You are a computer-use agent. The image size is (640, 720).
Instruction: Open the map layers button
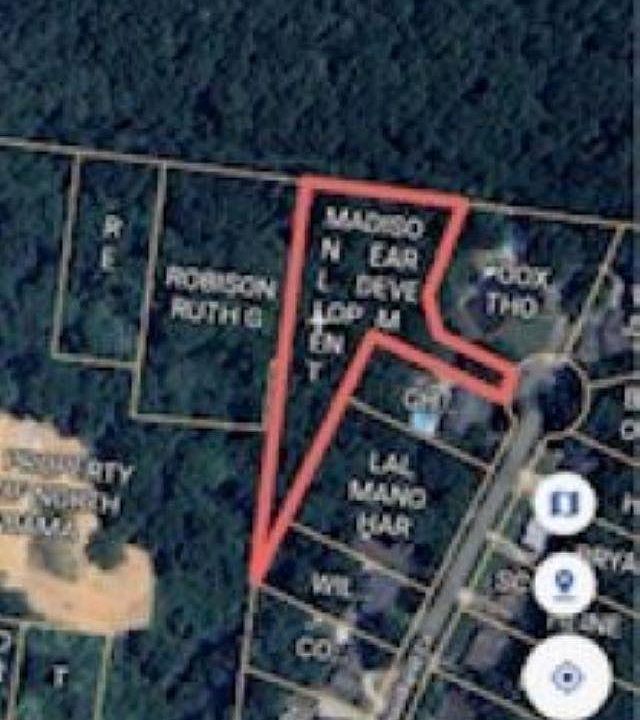click(x=564, y=503)
